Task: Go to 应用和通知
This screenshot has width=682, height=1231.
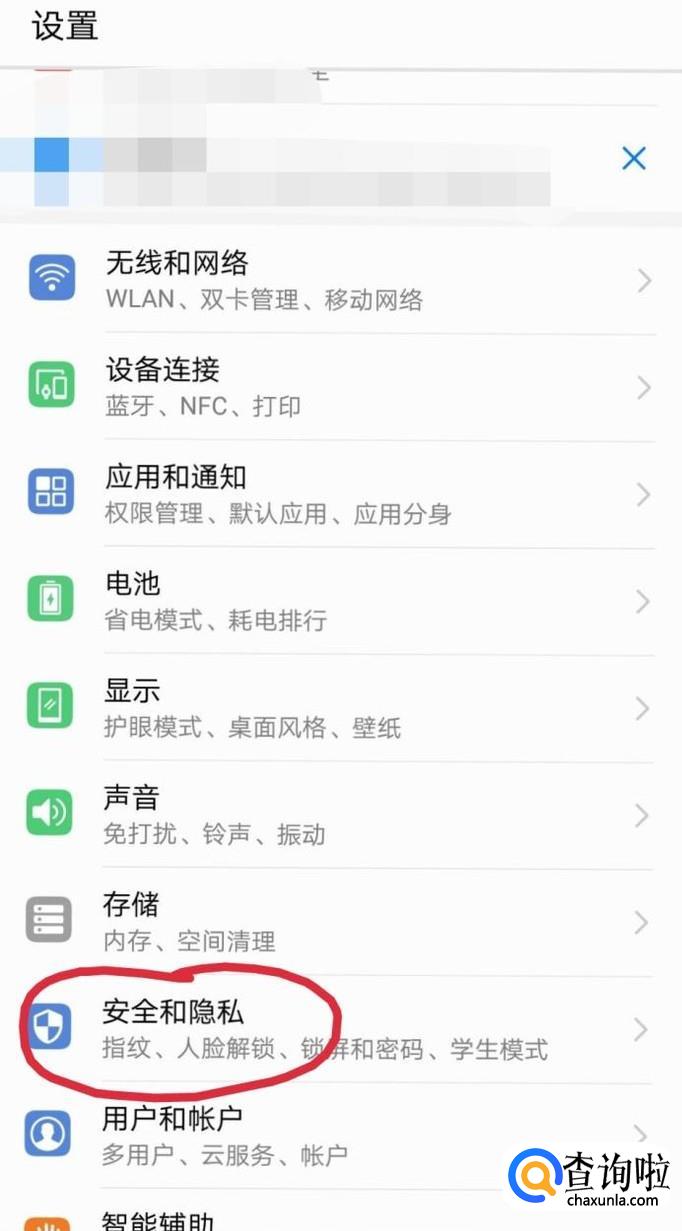Action: pos(340,494)
